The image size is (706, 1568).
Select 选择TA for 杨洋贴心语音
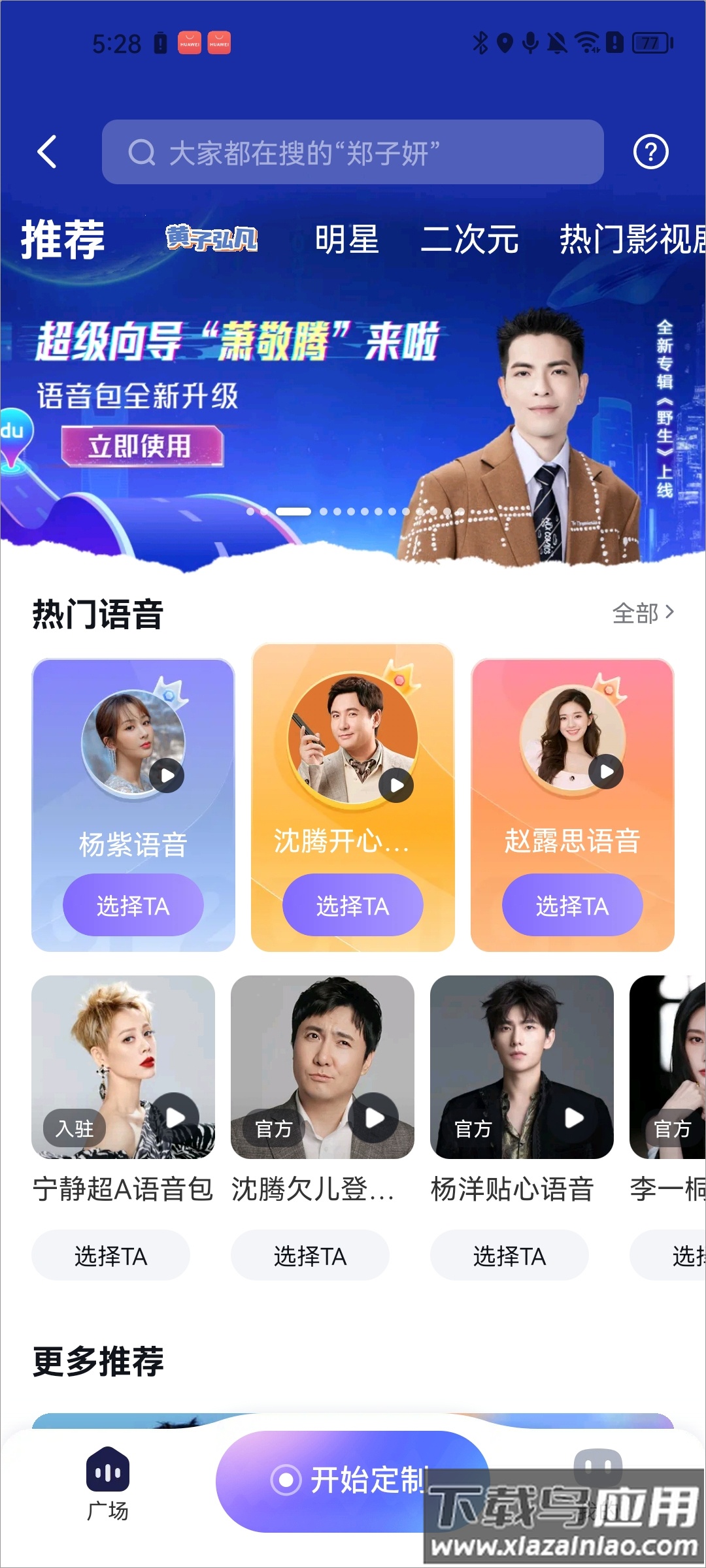[509, 1256]
